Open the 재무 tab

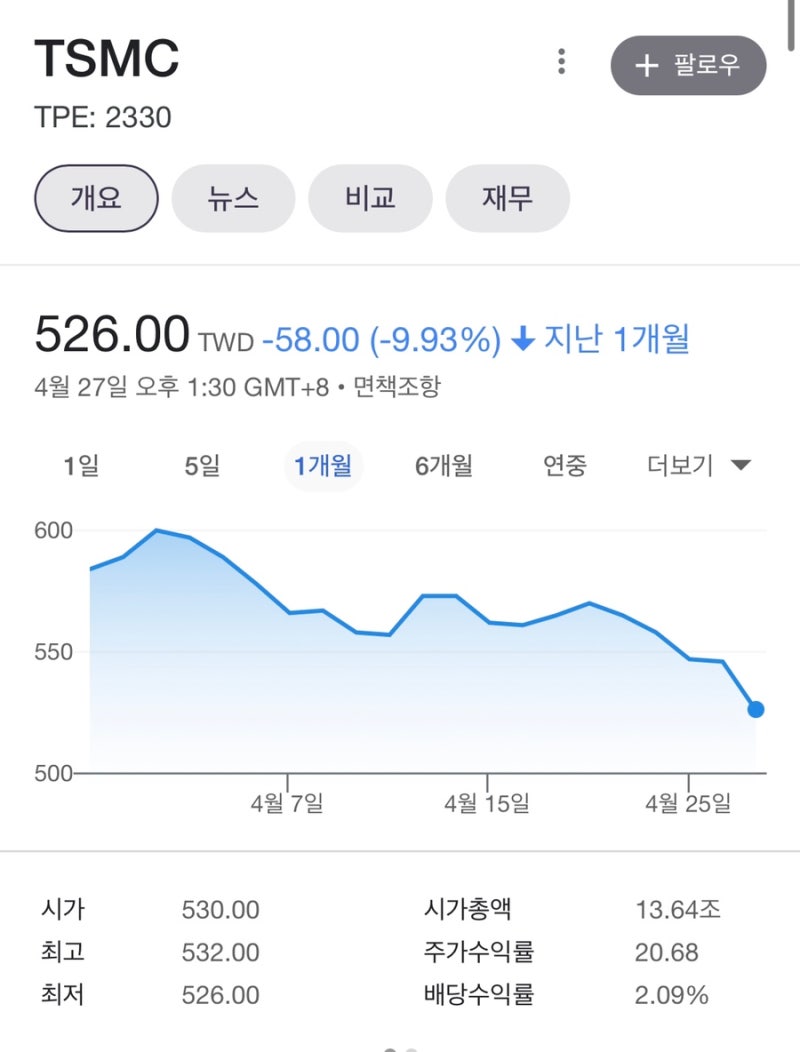(508, 198)
